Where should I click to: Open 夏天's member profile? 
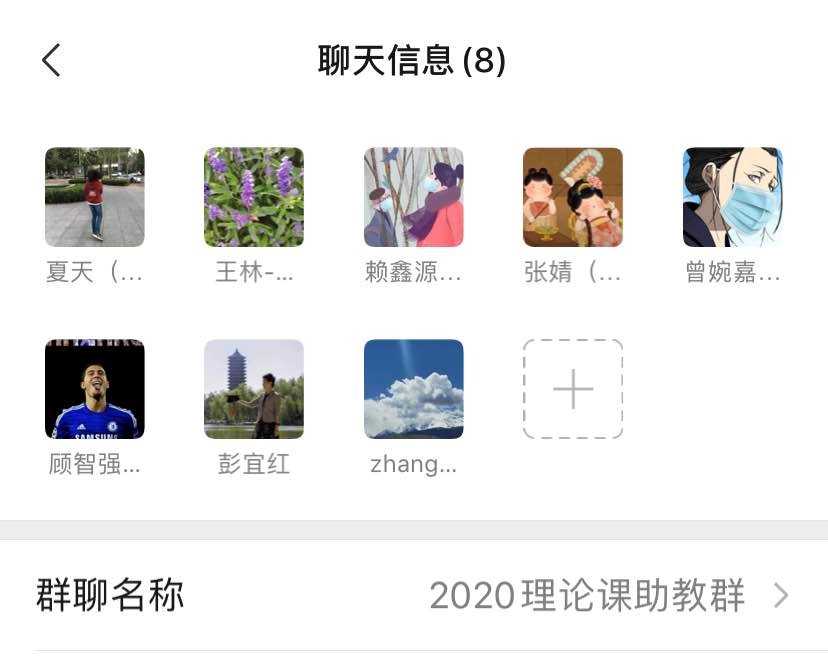point(95,197)
